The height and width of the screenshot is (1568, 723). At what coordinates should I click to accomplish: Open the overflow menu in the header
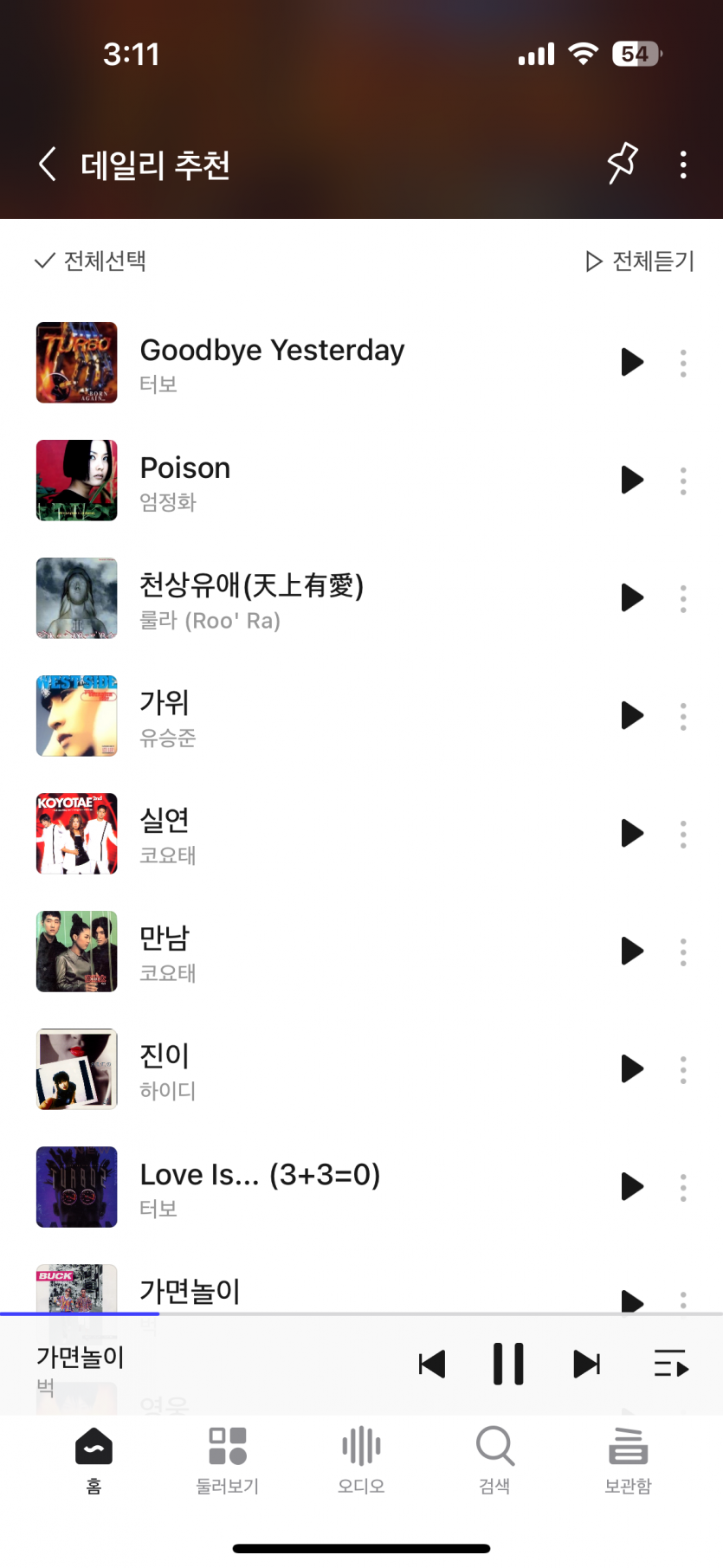pos(683,165)
